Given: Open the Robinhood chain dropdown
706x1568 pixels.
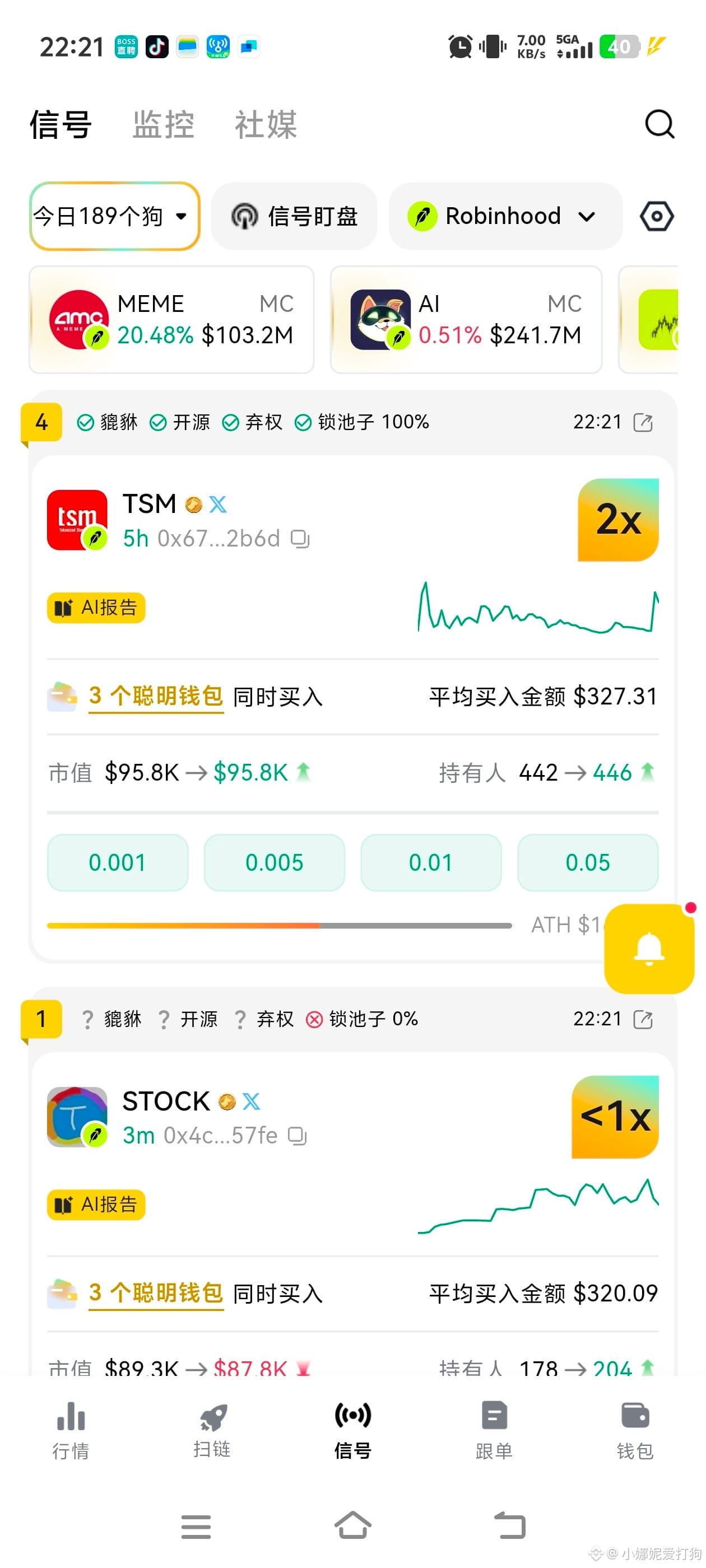Looking at the screenshot, I should (x=505, y=216).
